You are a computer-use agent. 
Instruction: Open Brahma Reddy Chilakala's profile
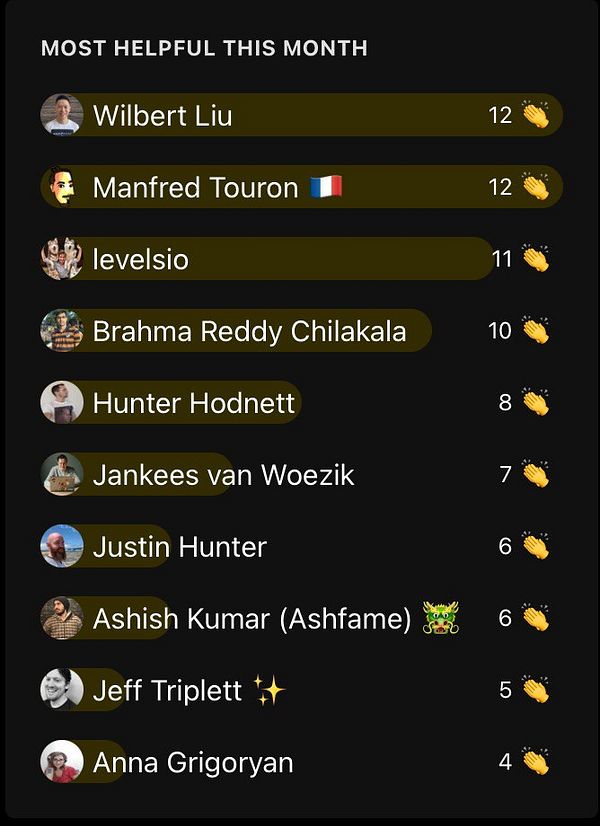click(249, 332)
